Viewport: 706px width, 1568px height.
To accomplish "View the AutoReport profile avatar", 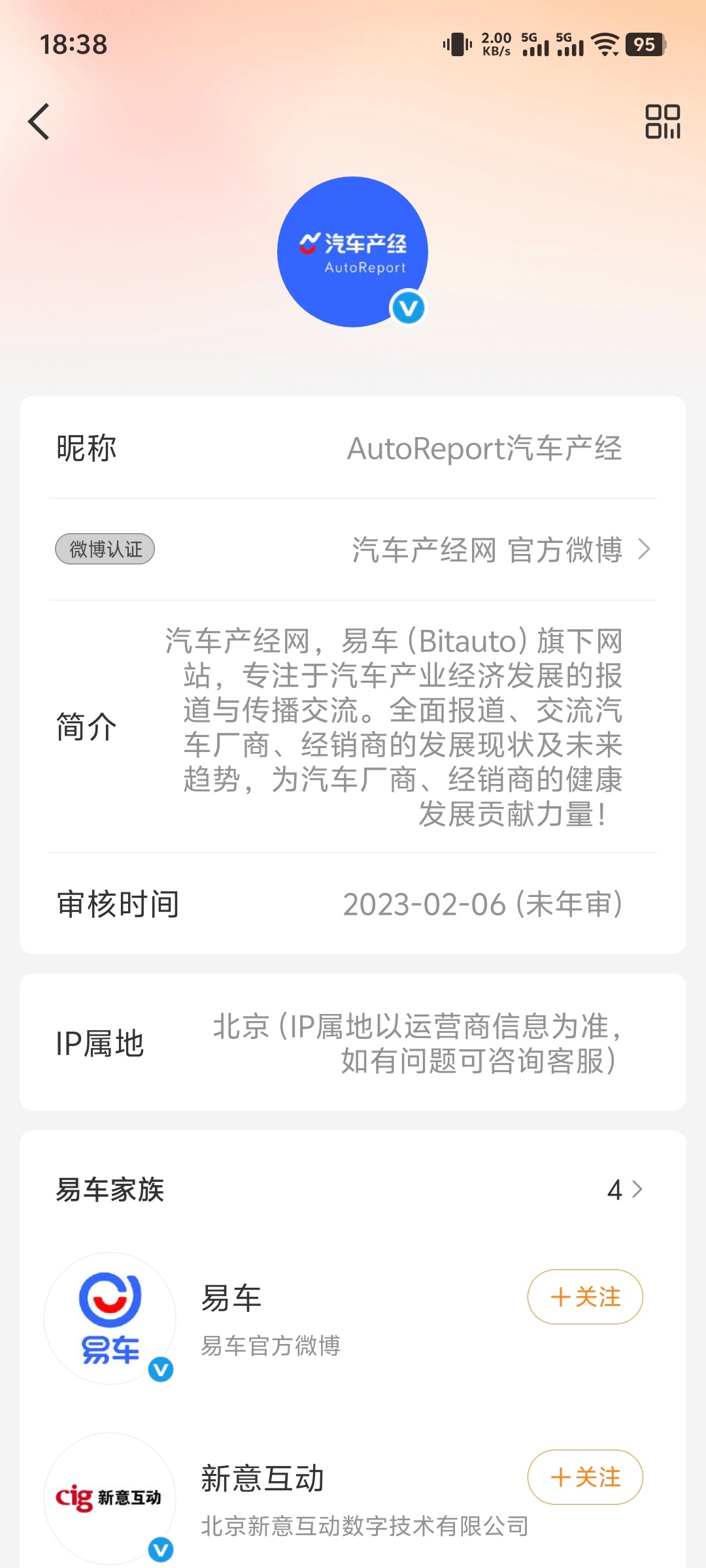I will pos(352,252).
